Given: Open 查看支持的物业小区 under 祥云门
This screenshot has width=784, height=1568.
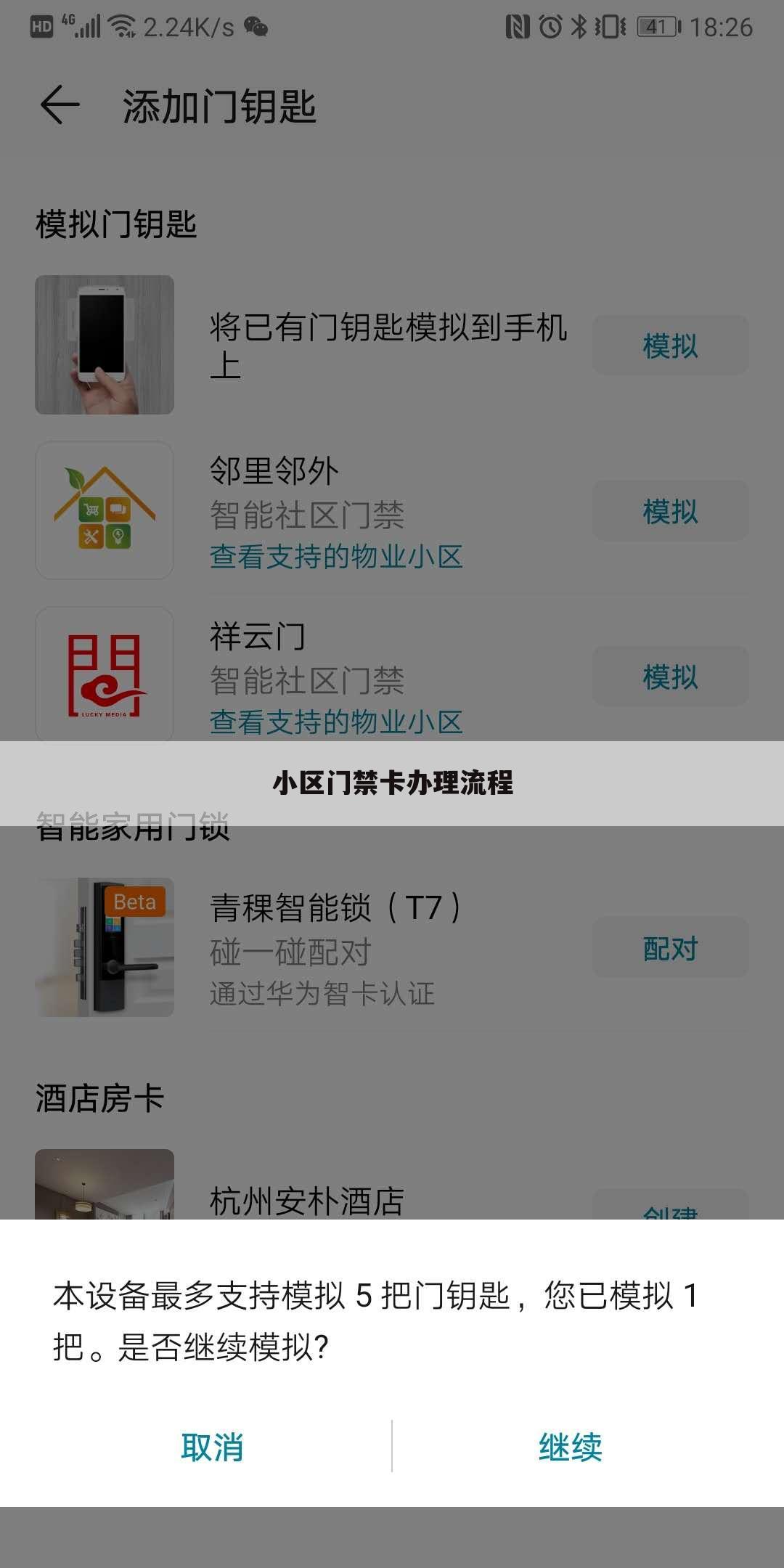Looking at the screenshot, I should 336,722.
